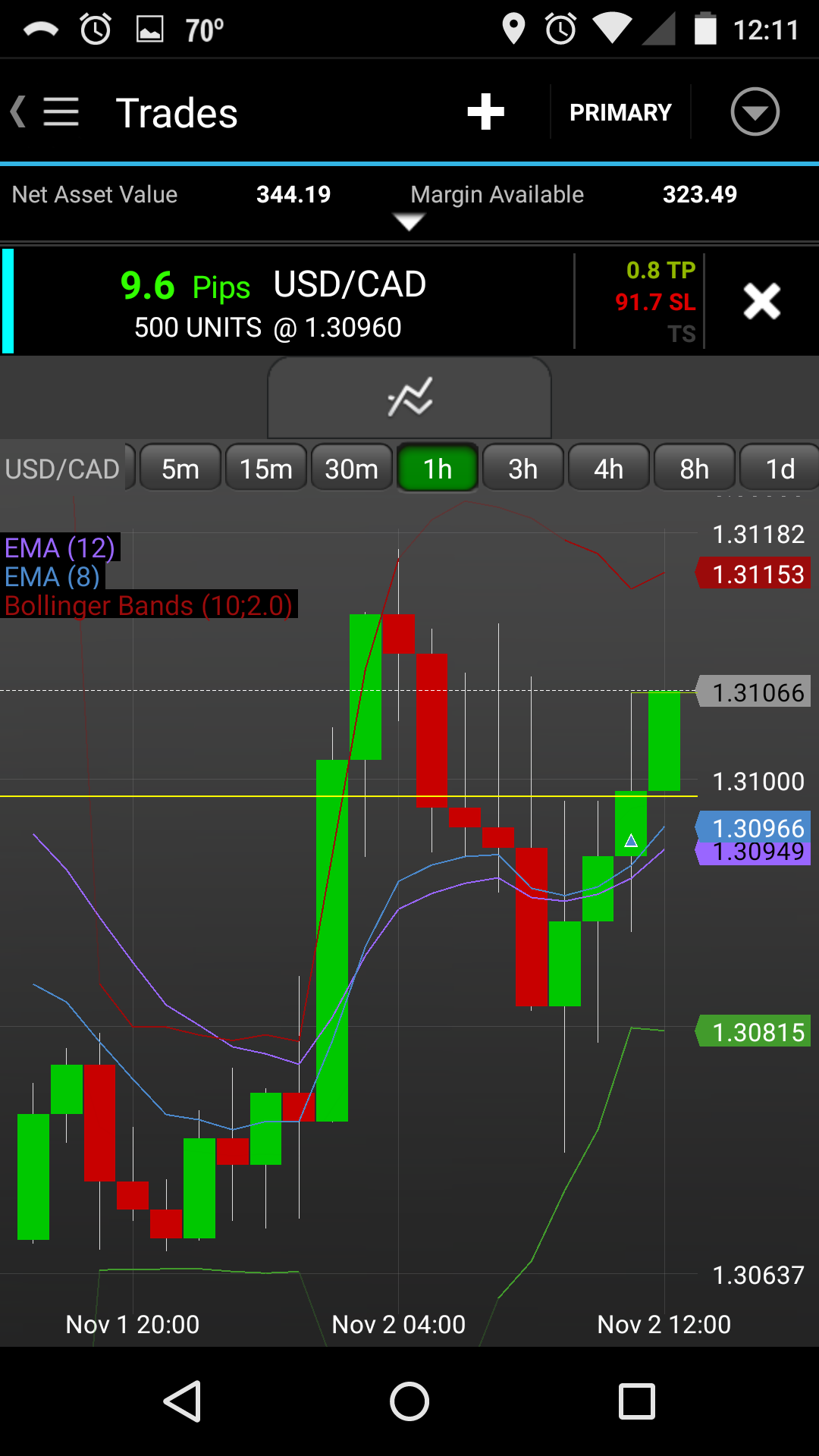Switch chart to 15m timeframe

pos(266,469)
